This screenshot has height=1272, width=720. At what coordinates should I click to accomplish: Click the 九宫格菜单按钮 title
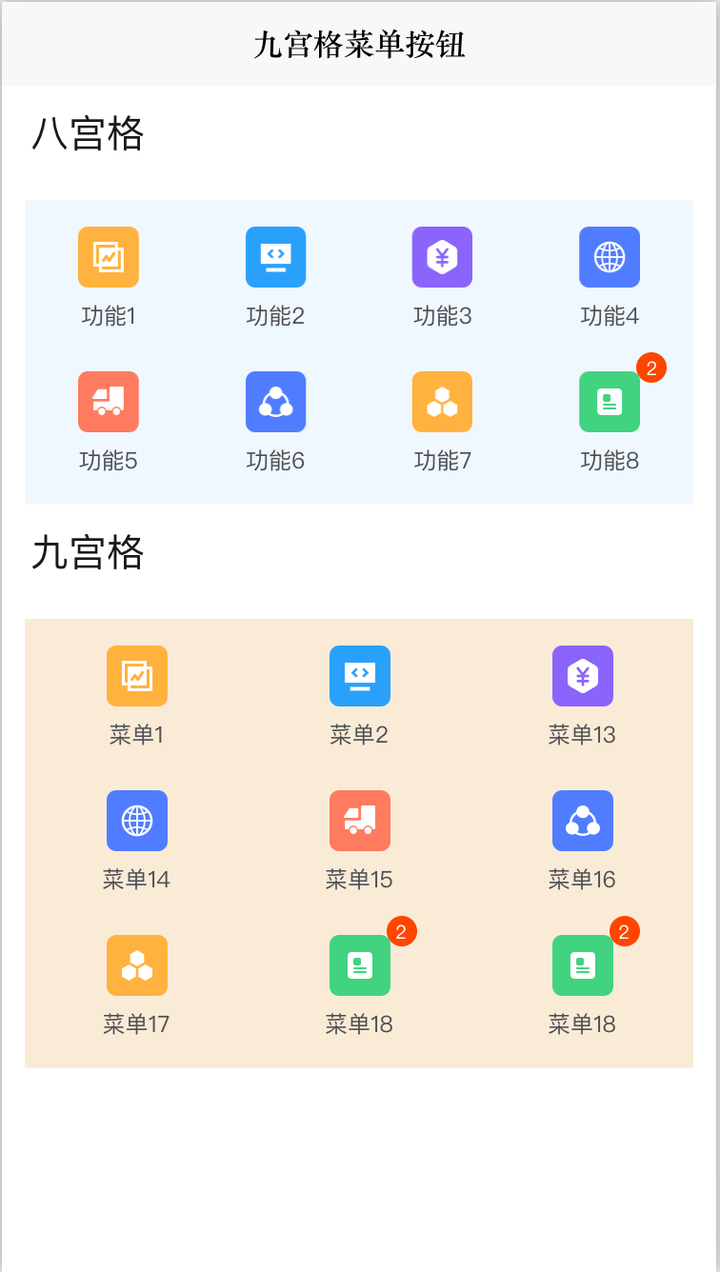click(x=360, y=44)
